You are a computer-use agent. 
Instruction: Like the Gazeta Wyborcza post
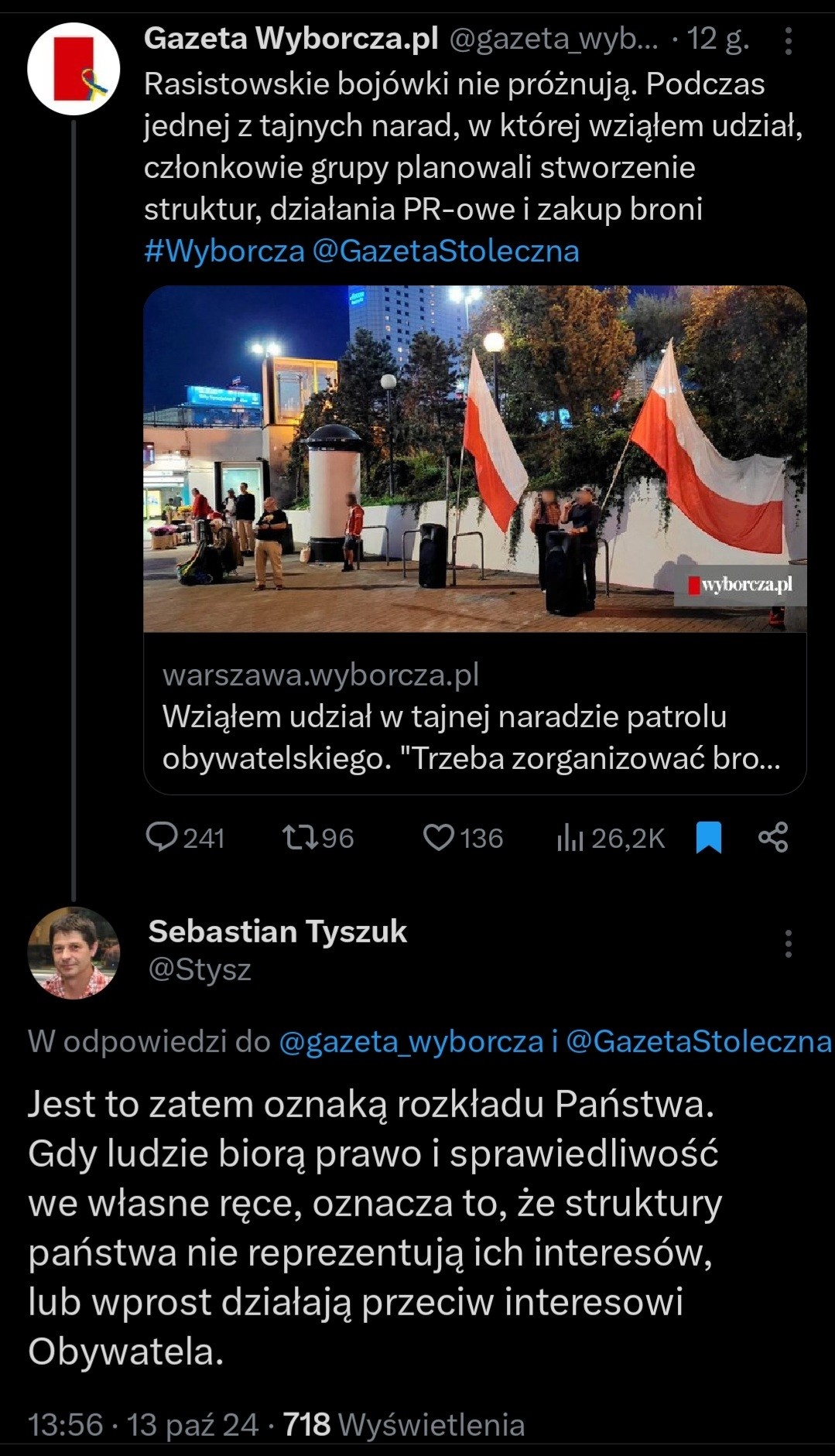(439, 838)
